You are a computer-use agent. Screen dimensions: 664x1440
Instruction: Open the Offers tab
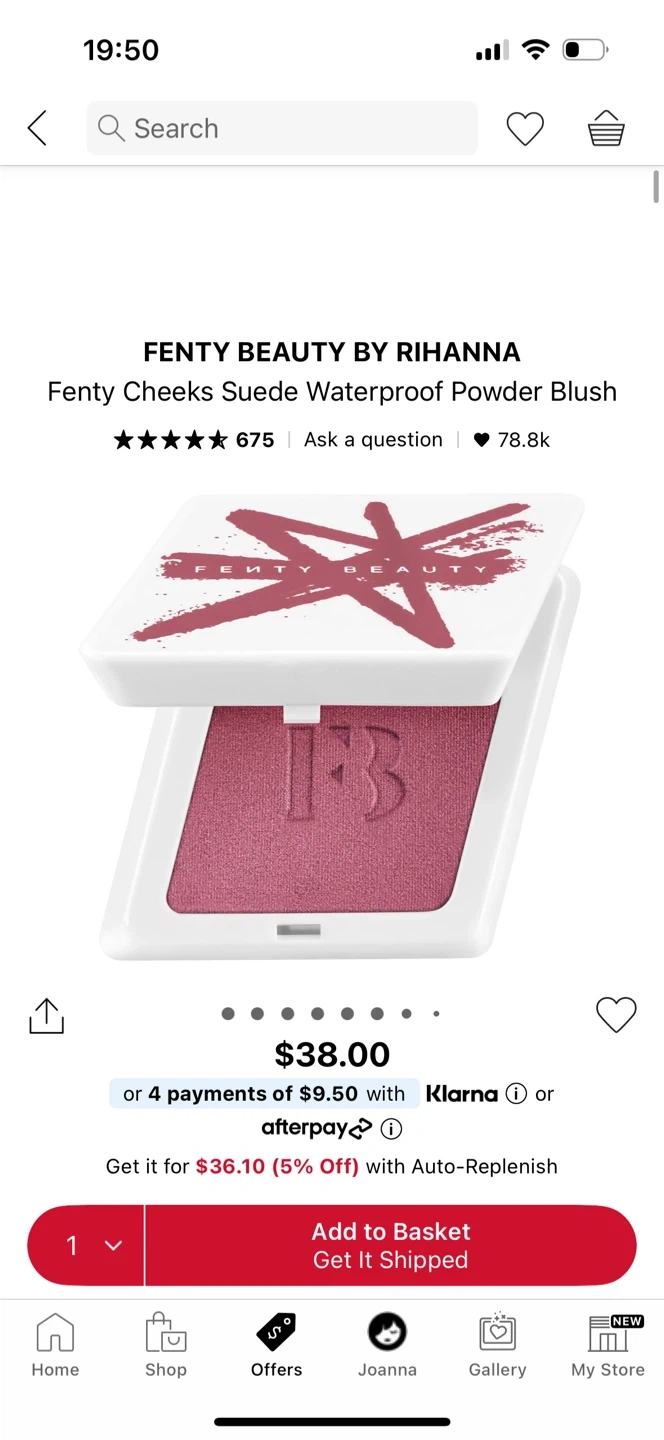click(277, 1346)
